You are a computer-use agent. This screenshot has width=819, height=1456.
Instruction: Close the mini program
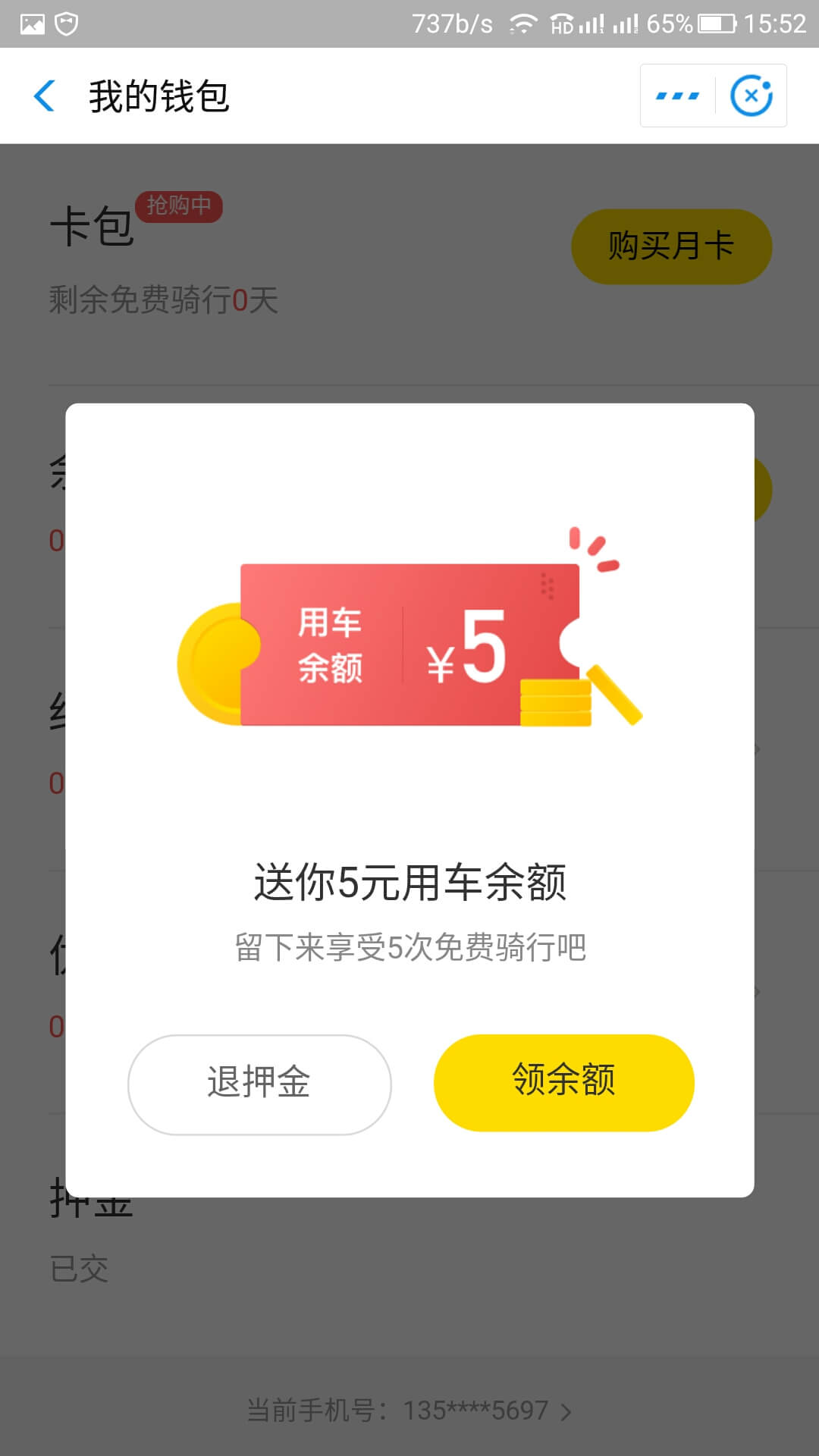click(751, 96)
